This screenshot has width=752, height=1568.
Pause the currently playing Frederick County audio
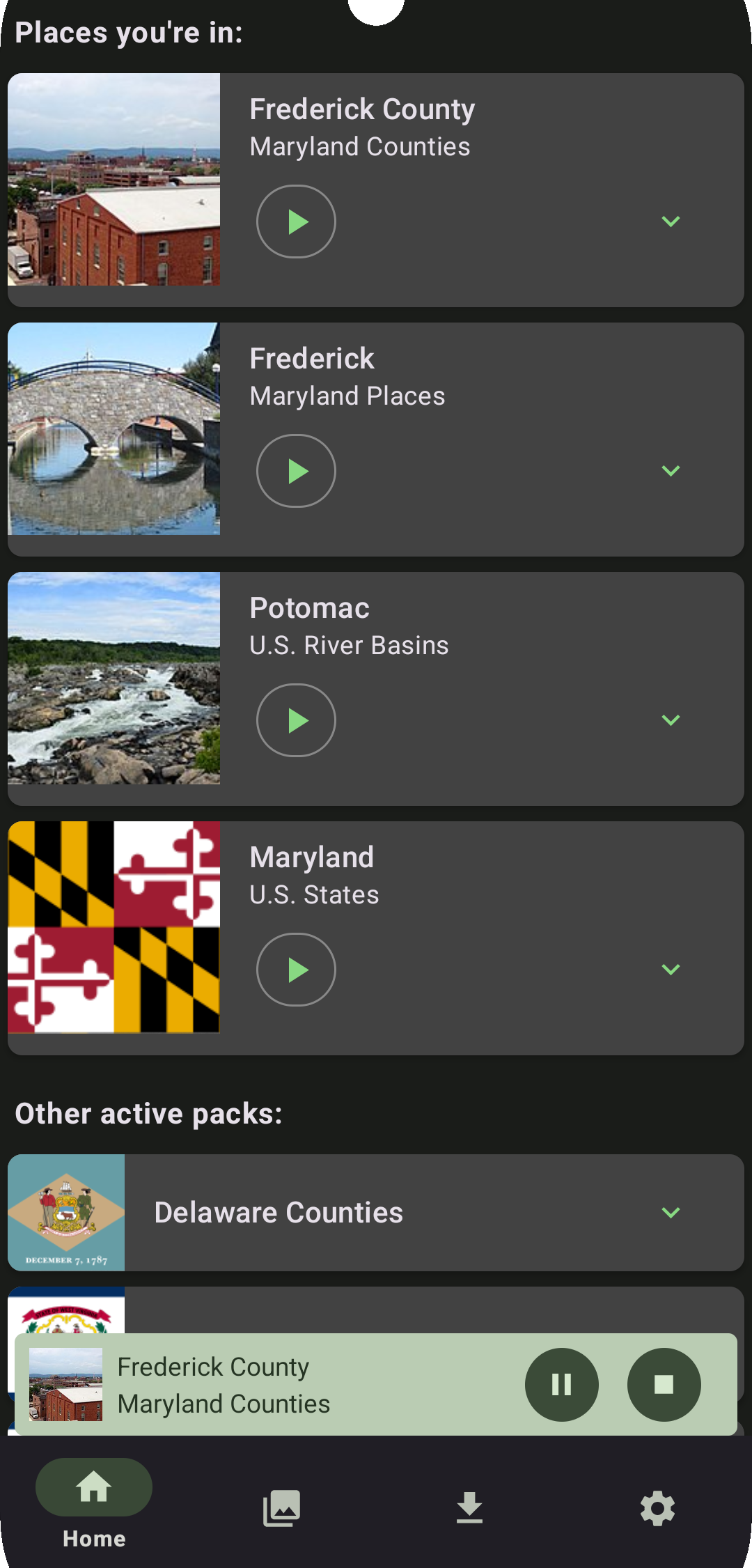pyautogui.click(x=561, y=1385)
